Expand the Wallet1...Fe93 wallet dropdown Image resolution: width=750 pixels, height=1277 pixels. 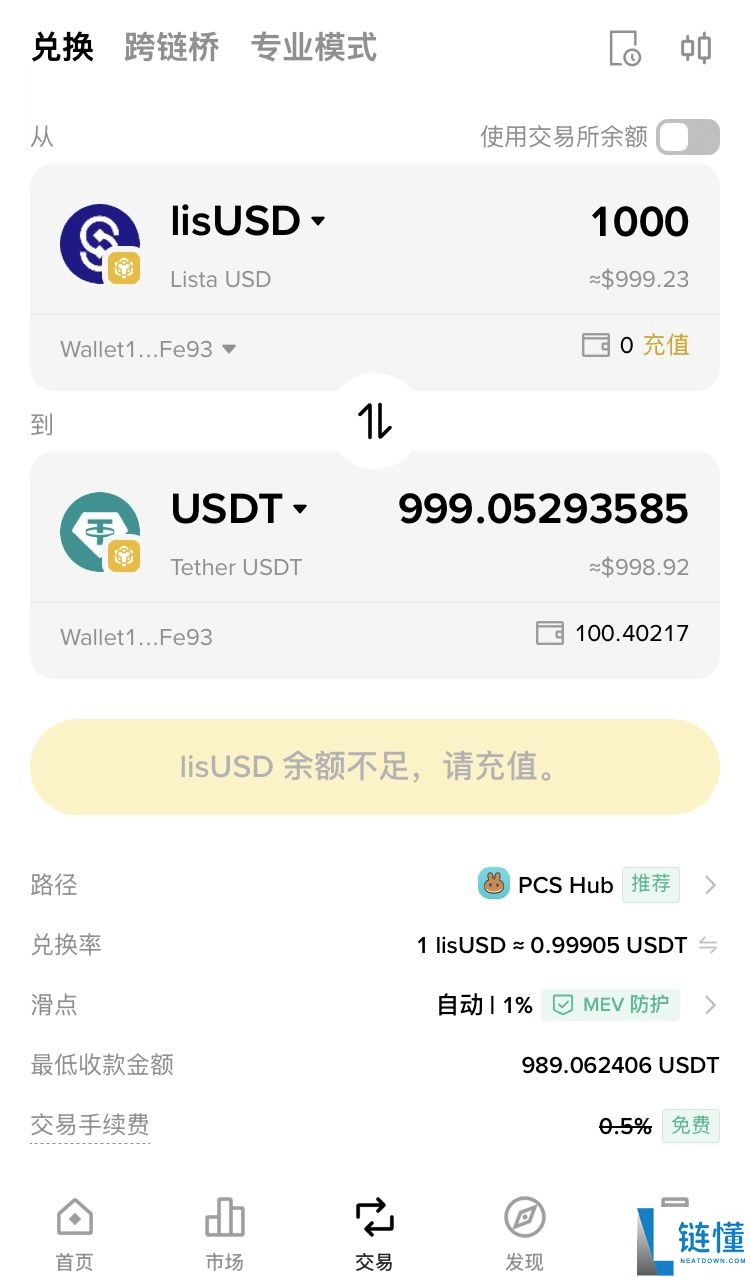point(147,349)
